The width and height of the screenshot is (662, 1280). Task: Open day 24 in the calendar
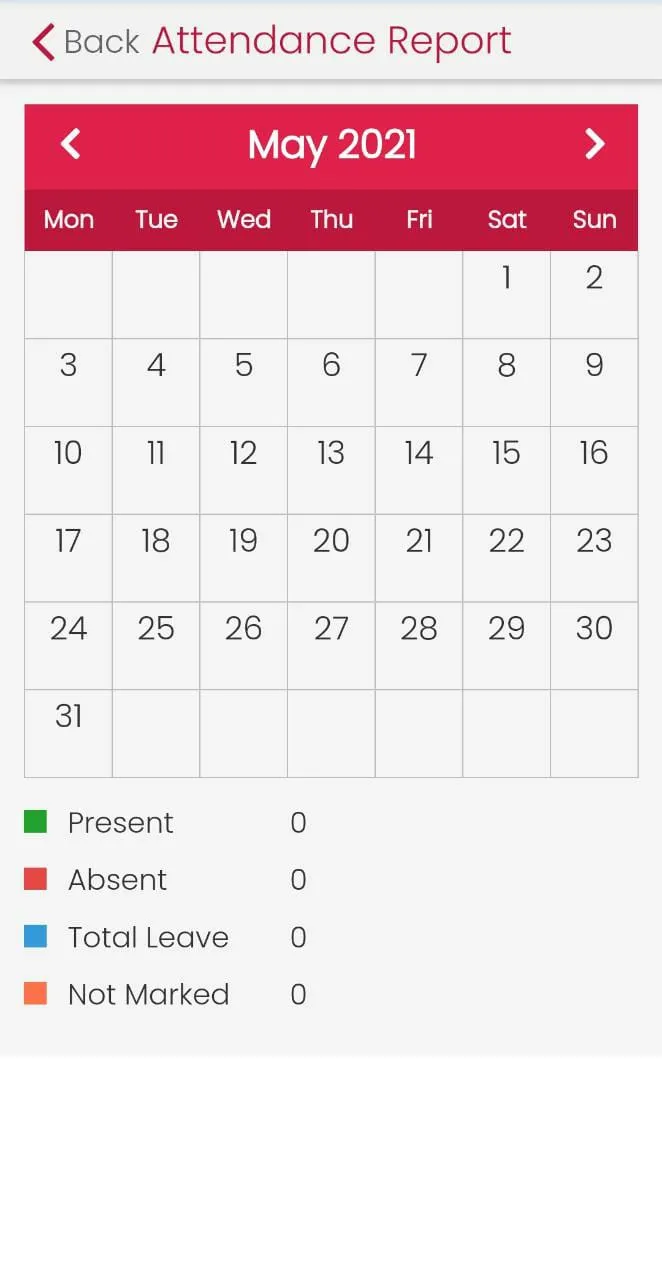coord(68,646)
